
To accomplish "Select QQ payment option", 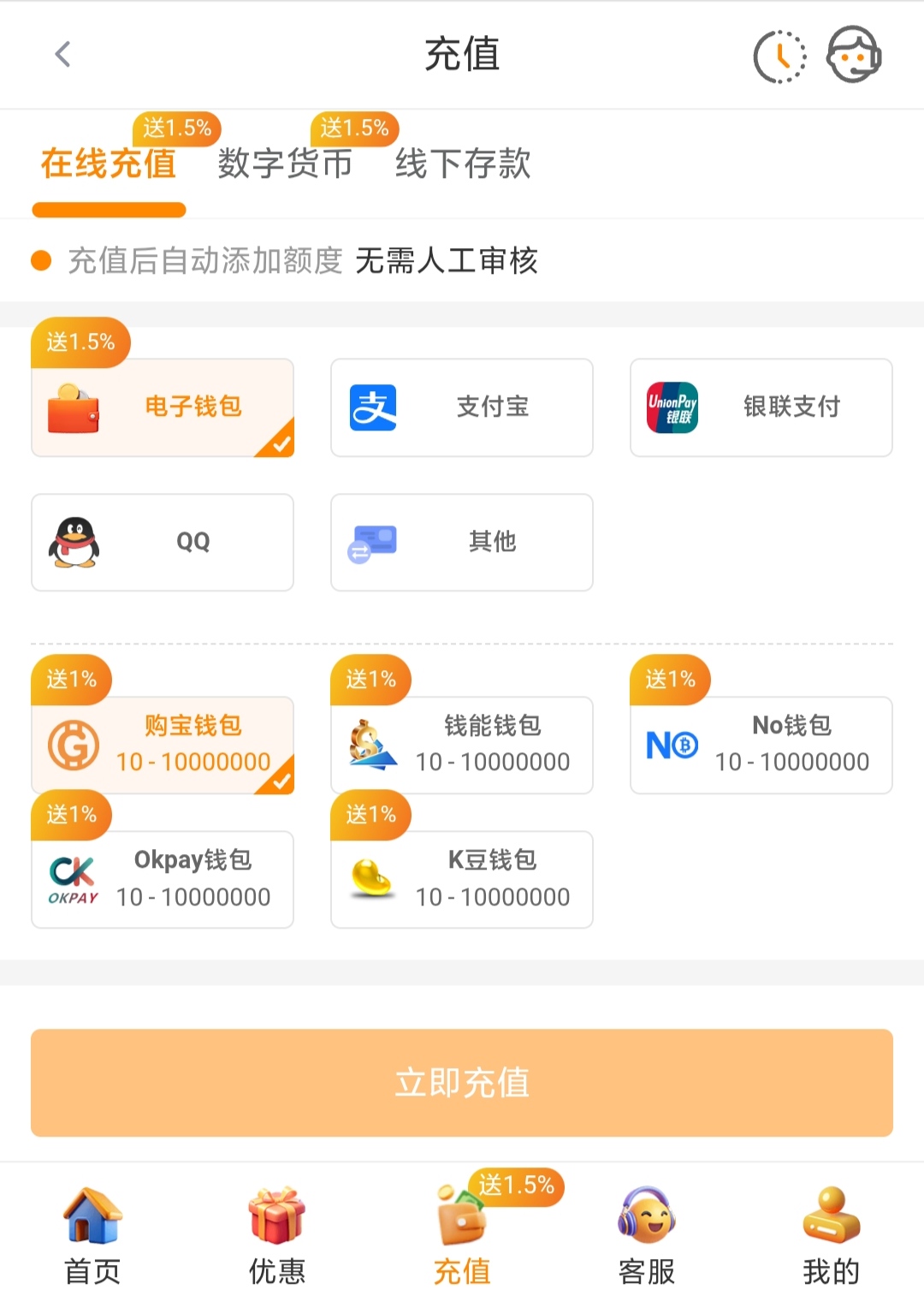I will click(x=163, y=542).
